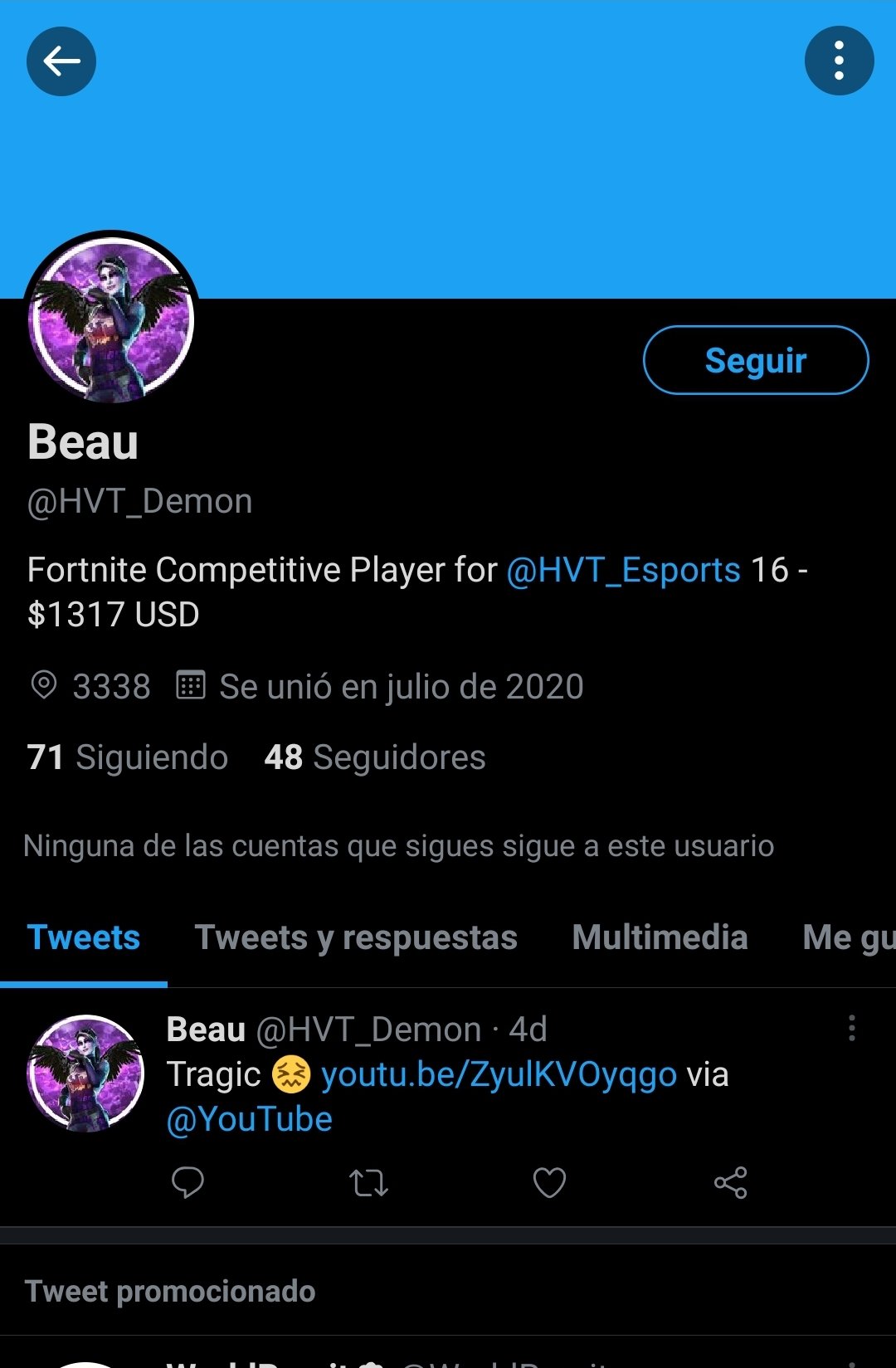Open the youtu.be/ZyulKVOyqgo link
Screen dimensions: 896x1368
click(x=499, y=1074)
